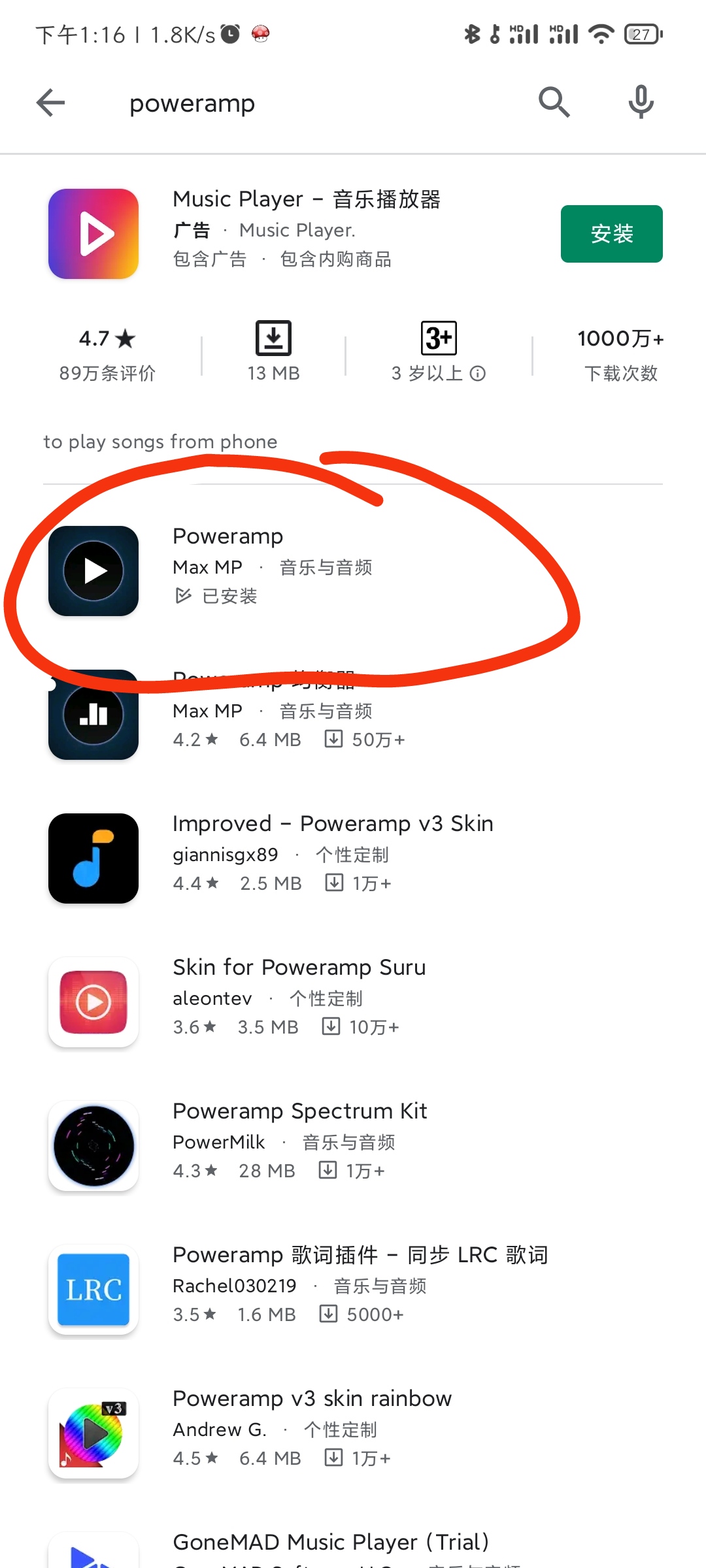Open the Max MP result rated 4.2
706x1568 pixels.
(x=353, y=714)
